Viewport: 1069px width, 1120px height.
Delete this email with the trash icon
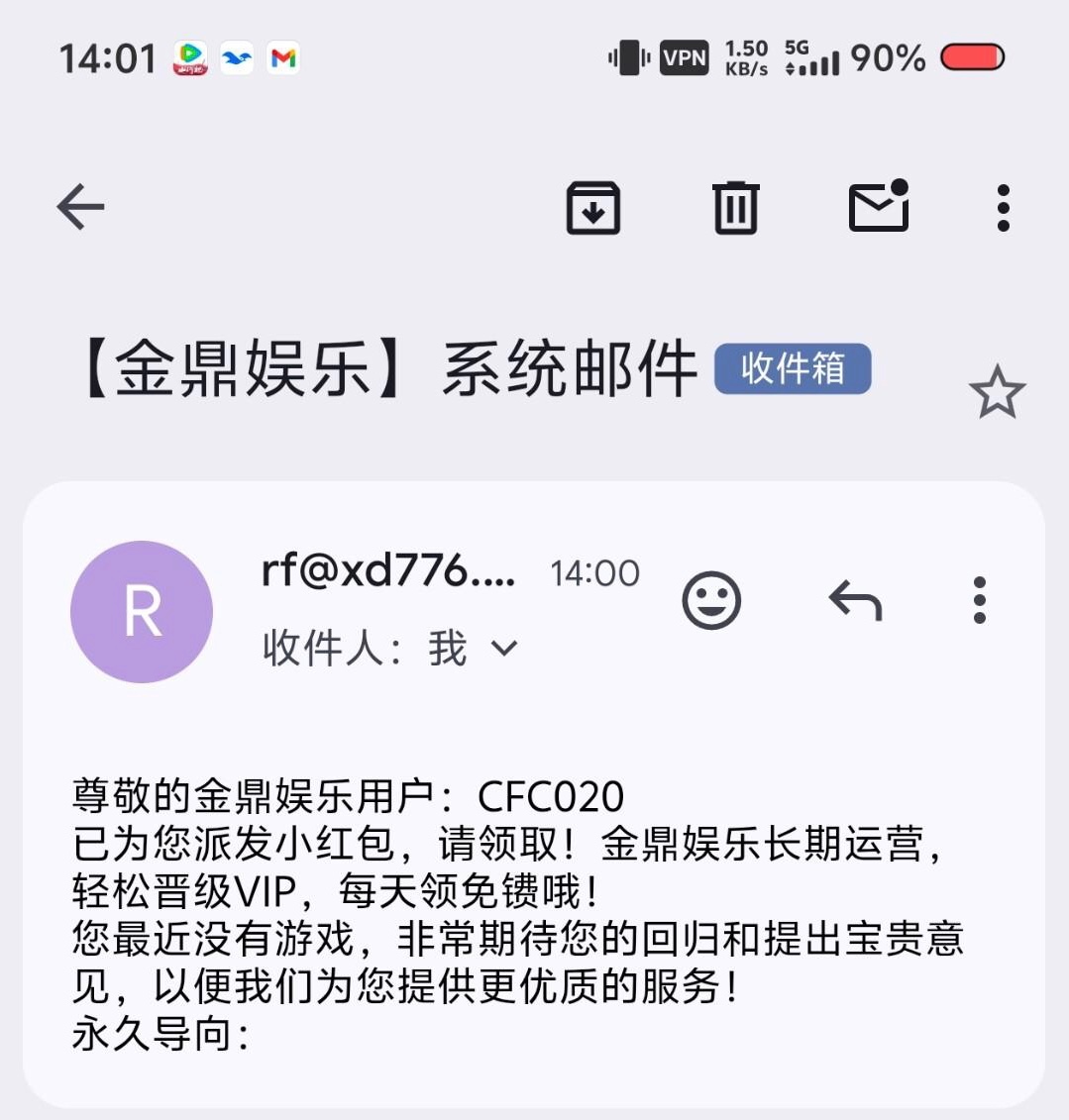pyautogui.click(x=735, y=208)
